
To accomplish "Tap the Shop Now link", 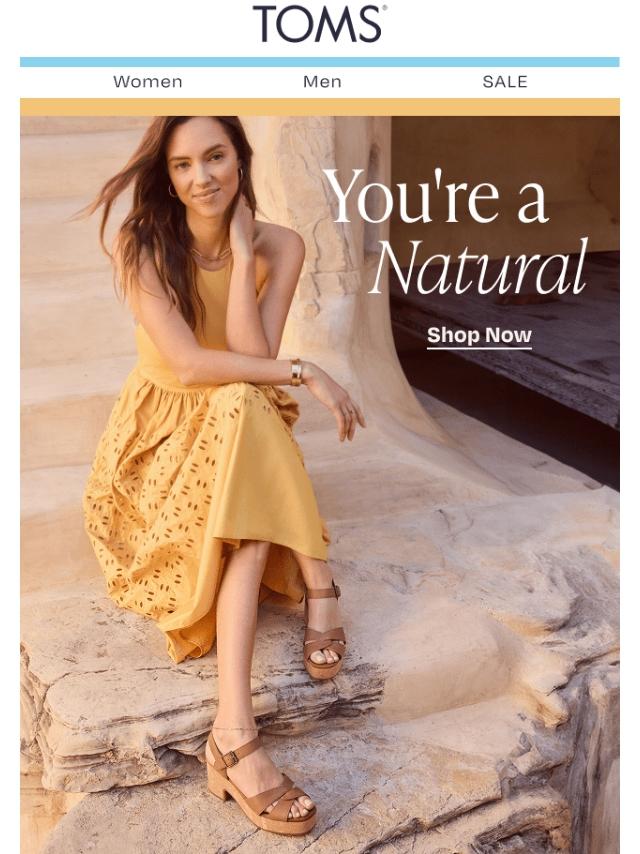I will [479, 336].
